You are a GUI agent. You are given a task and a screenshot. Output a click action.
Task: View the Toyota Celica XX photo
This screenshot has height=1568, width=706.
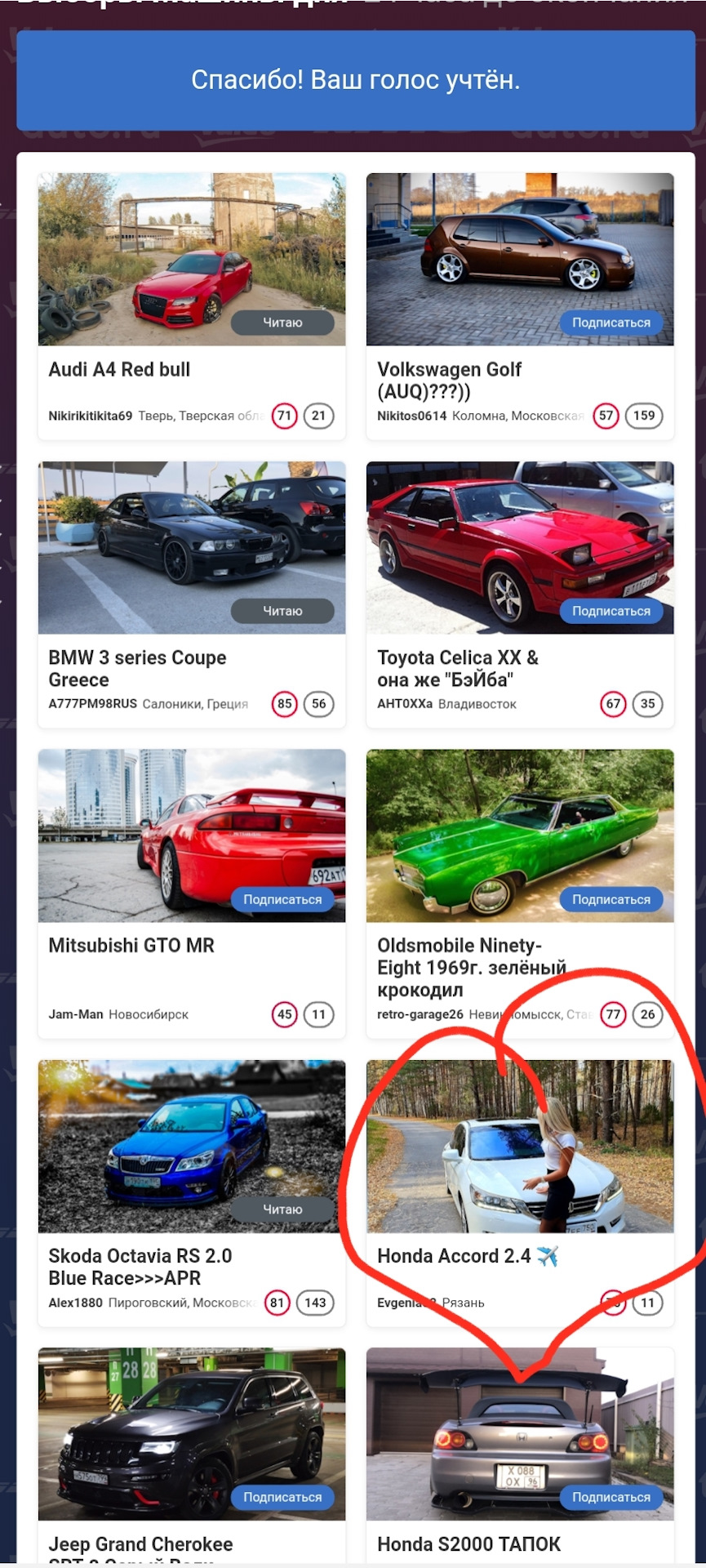pos(519,539)
